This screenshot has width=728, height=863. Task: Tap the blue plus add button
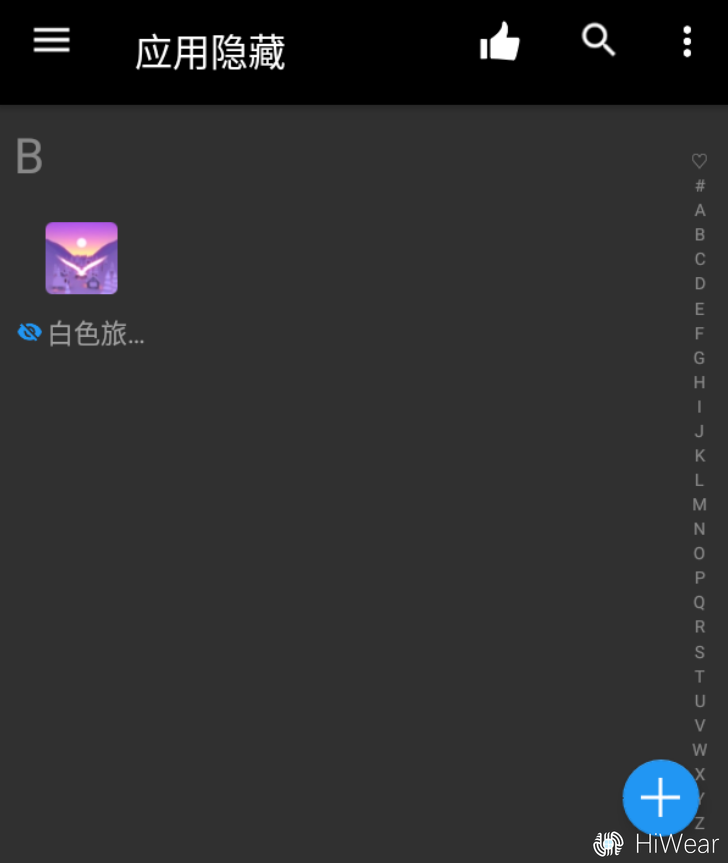coord(660,797)
